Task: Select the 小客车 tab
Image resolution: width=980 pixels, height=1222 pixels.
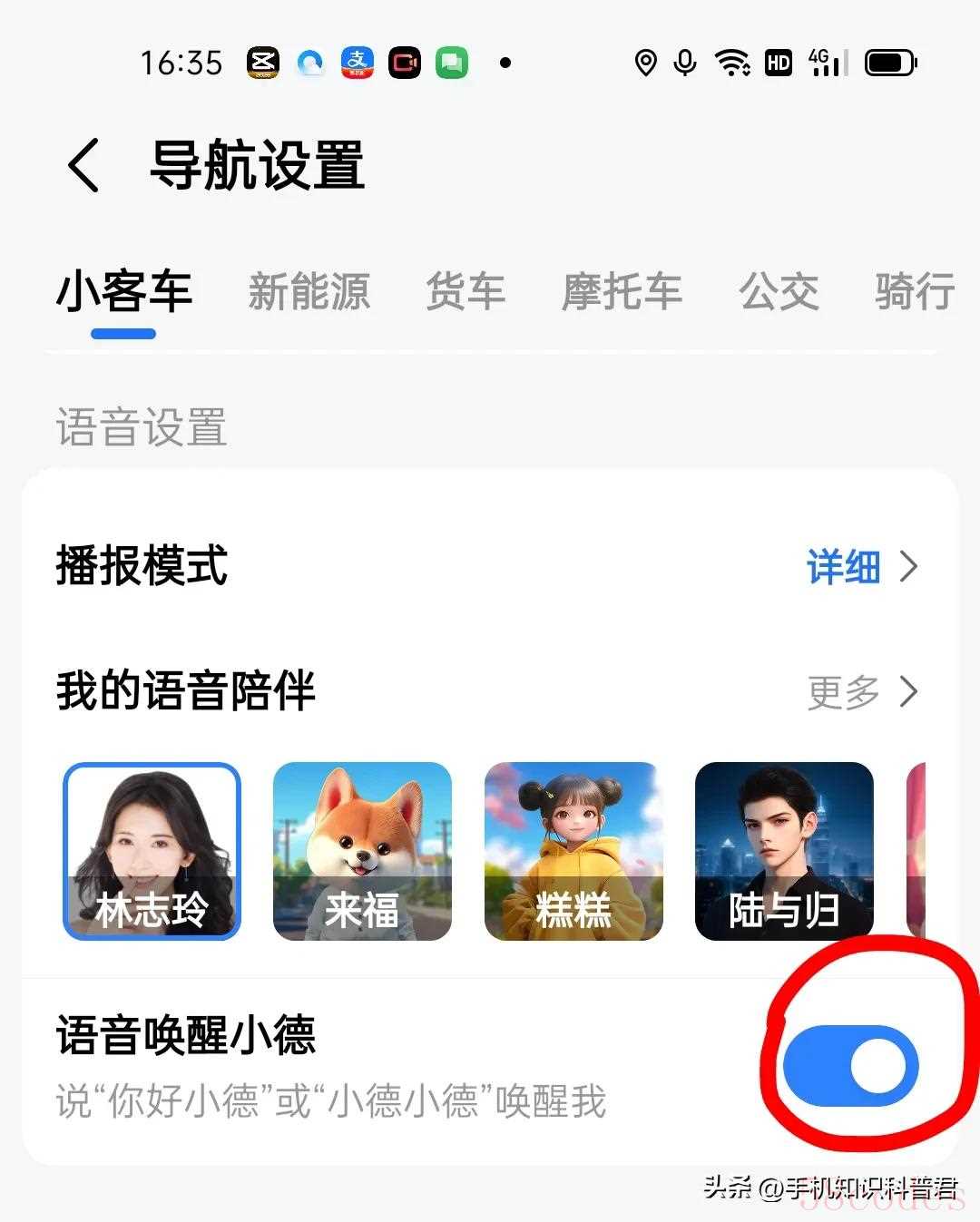Action: click(123, 292)
